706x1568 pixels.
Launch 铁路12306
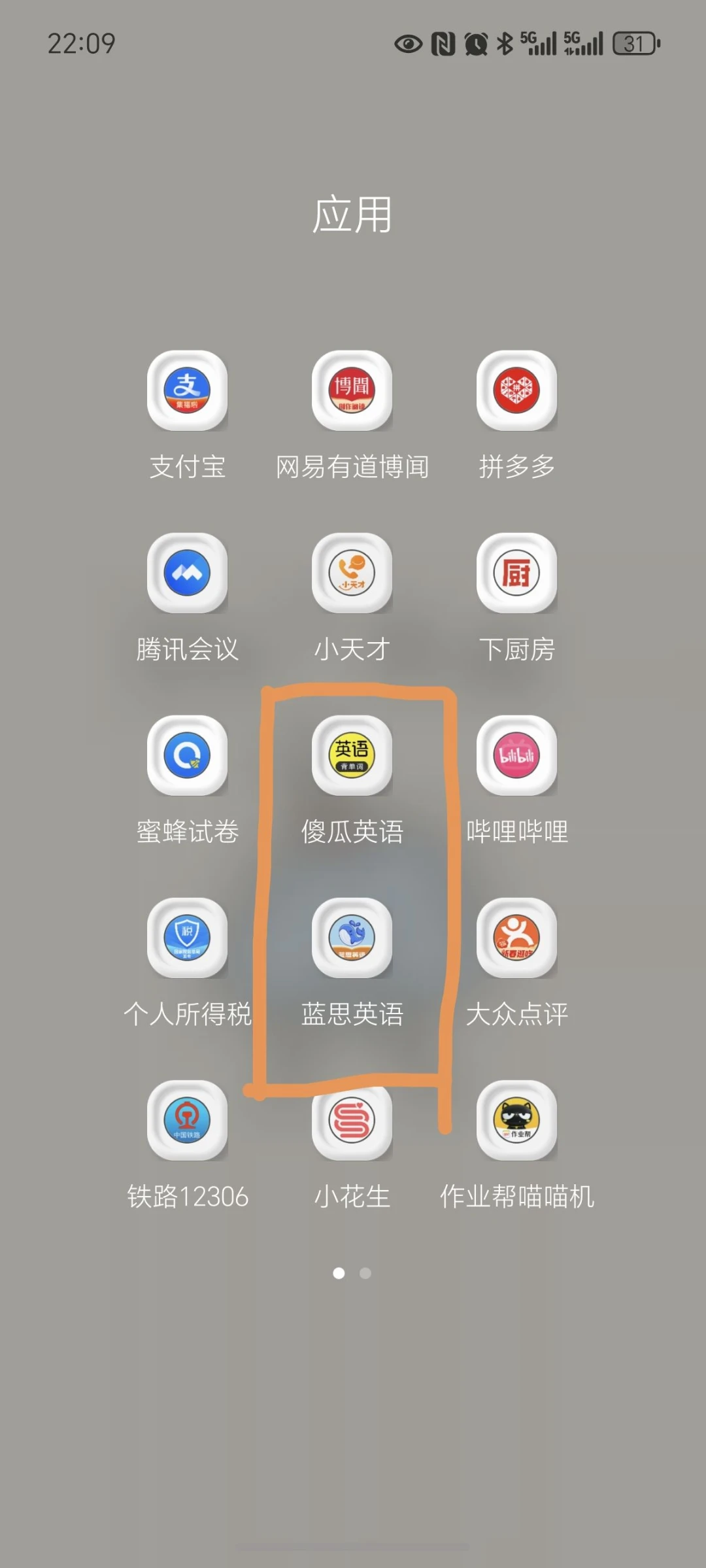pyautogui.click(x=188, y=1120)
